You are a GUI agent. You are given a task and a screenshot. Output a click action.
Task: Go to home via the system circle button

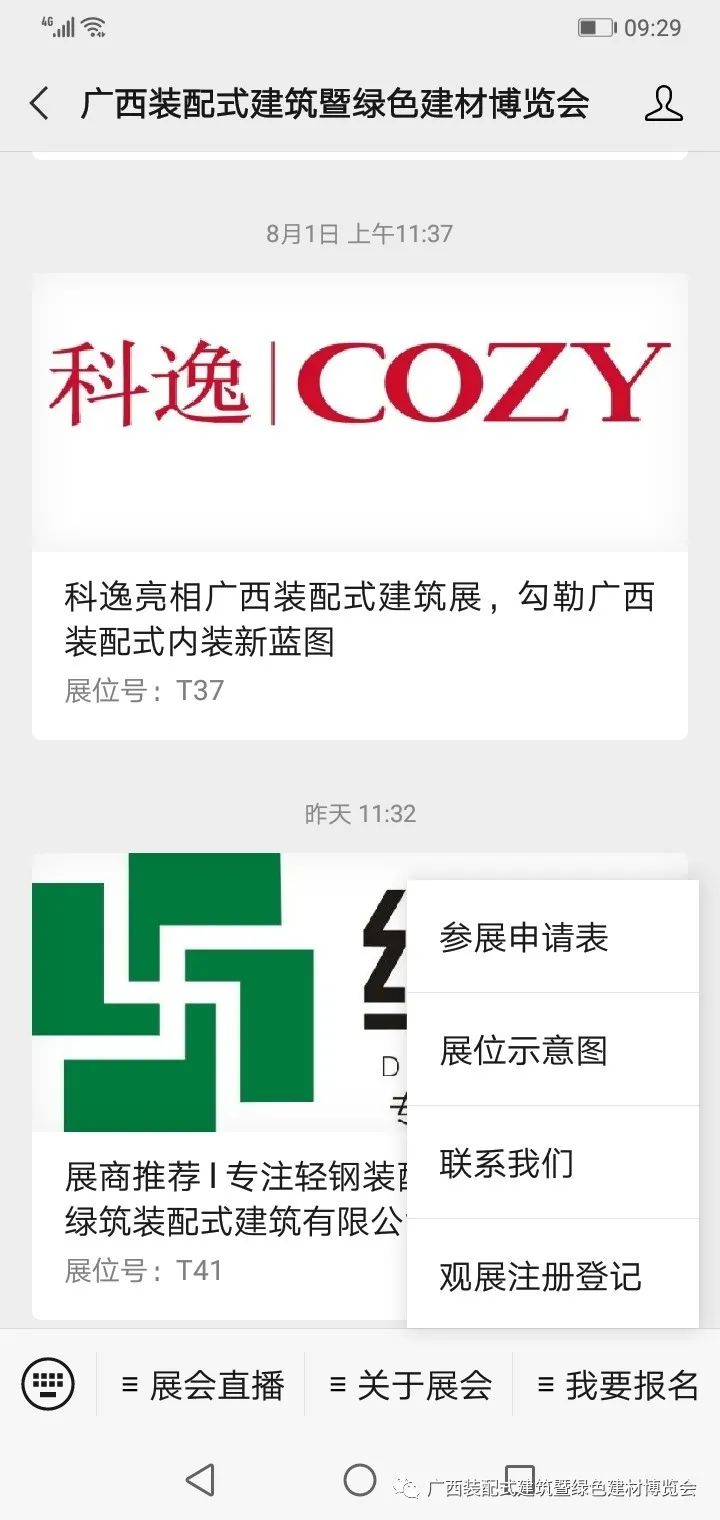click(x=360, y=1480)
